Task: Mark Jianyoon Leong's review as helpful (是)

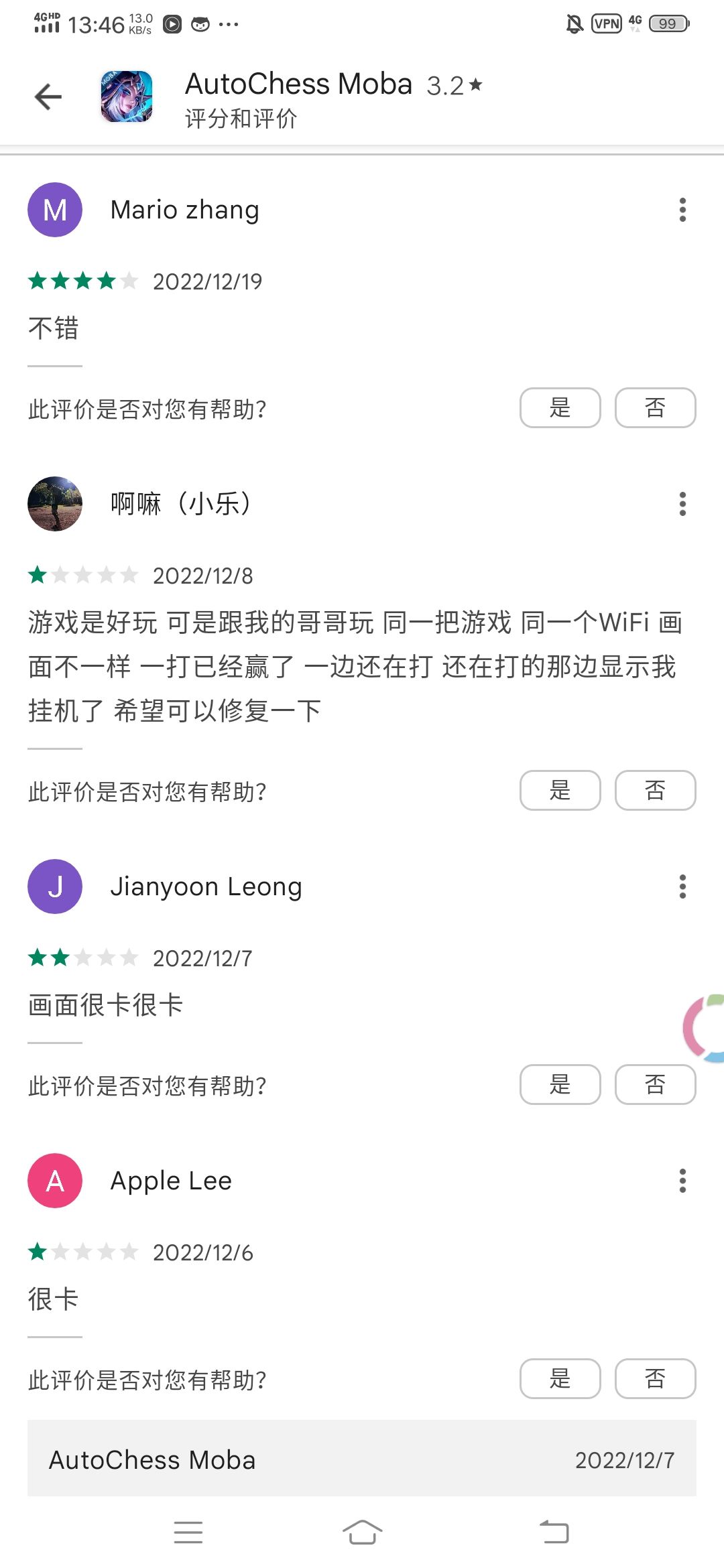Action: (x=560, y=1084)
